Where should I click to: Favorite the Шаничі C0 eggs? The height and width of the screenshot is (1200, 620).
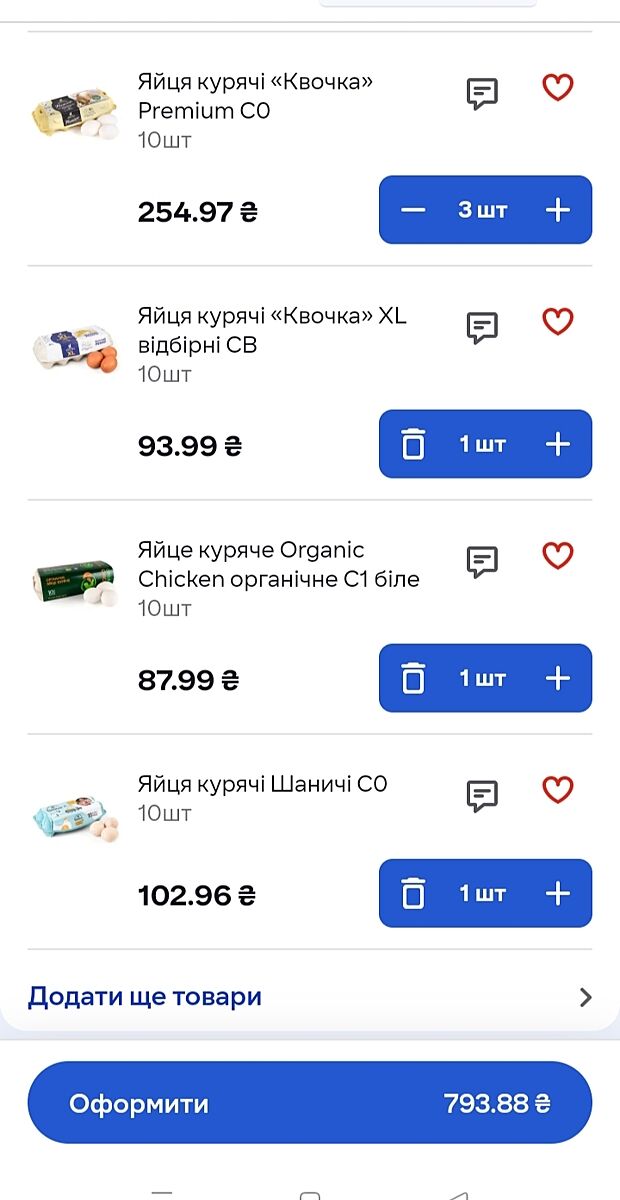point(557,790)
